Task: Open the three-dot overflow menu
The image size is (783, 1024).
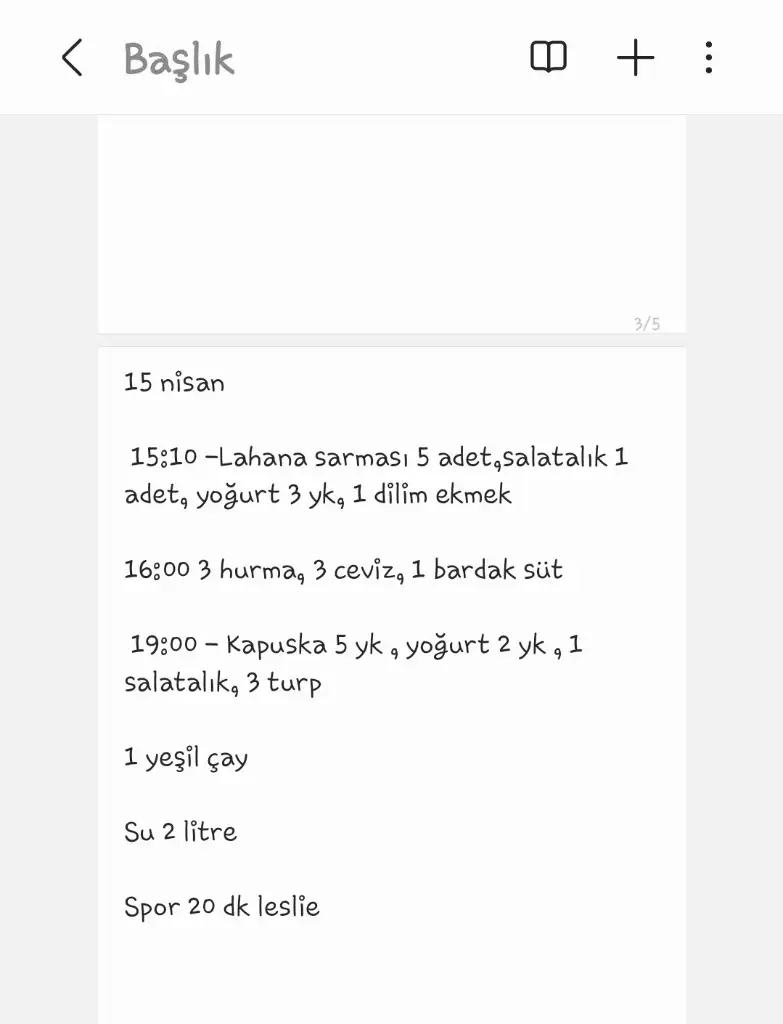Action: pyautogui.click(x=708, y=58)
